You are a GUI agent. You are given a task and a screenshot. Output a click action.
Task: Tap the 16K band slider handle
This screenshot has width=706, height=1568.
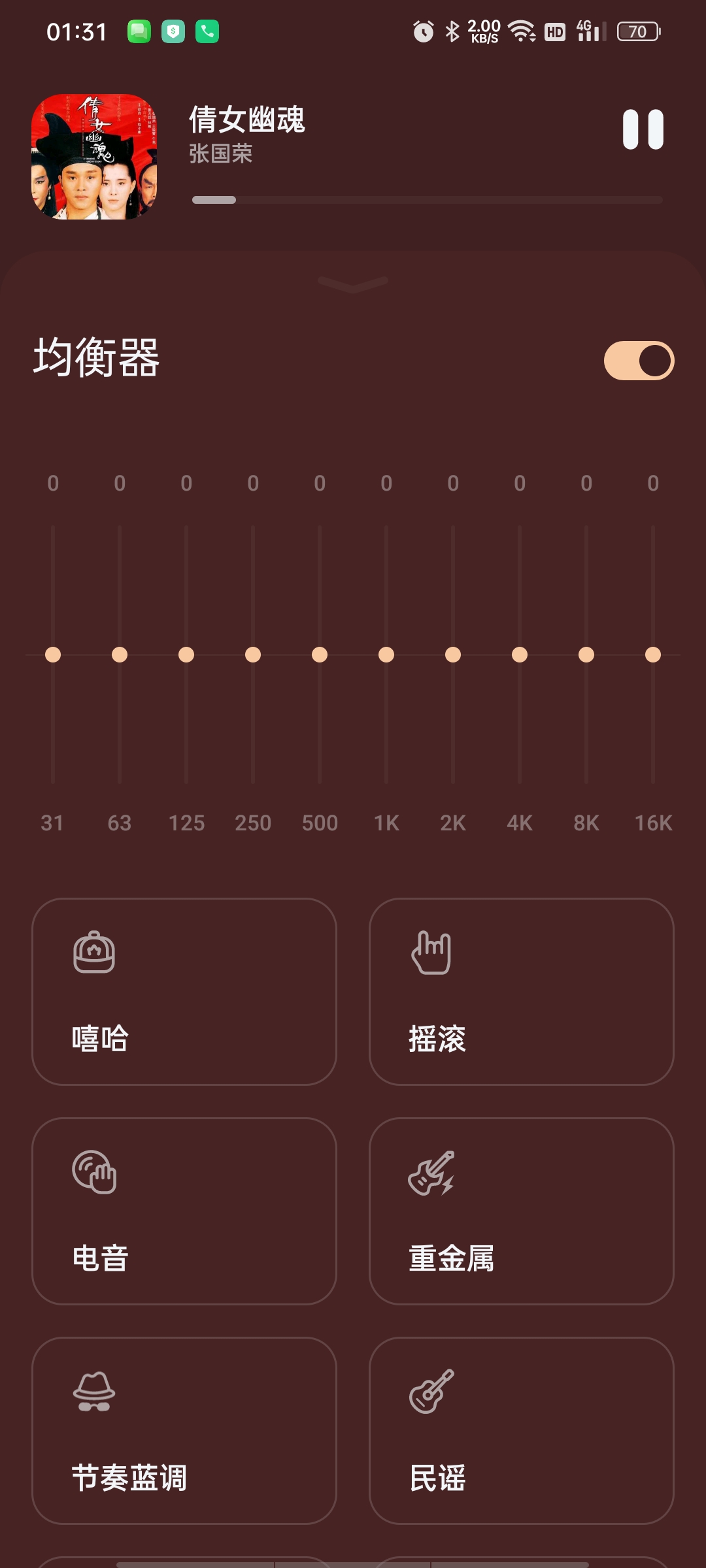653,655
